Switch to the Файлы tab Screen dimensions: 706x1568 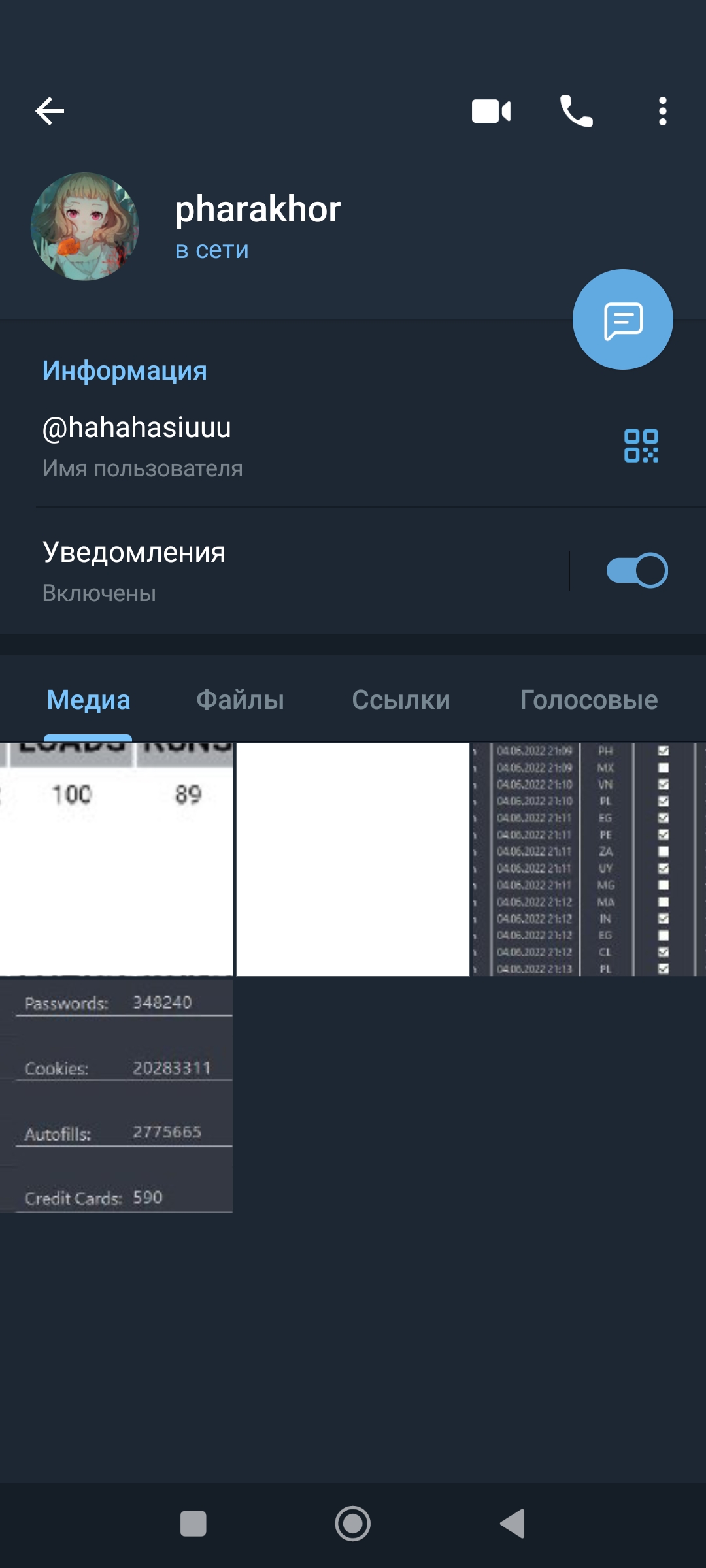click(240, 700)
